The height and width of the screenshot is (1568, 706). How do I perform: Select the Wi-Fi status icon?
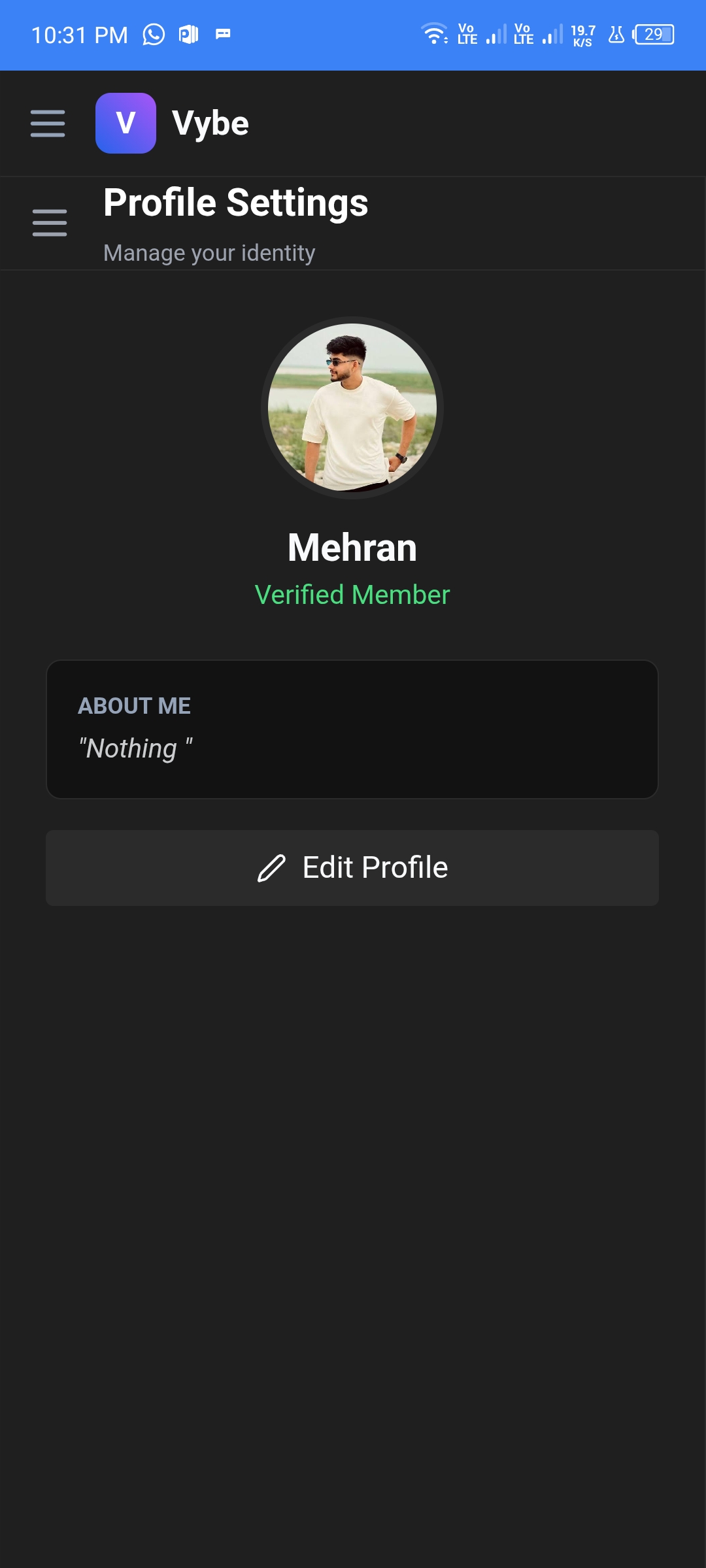click(x=435, y=34)
